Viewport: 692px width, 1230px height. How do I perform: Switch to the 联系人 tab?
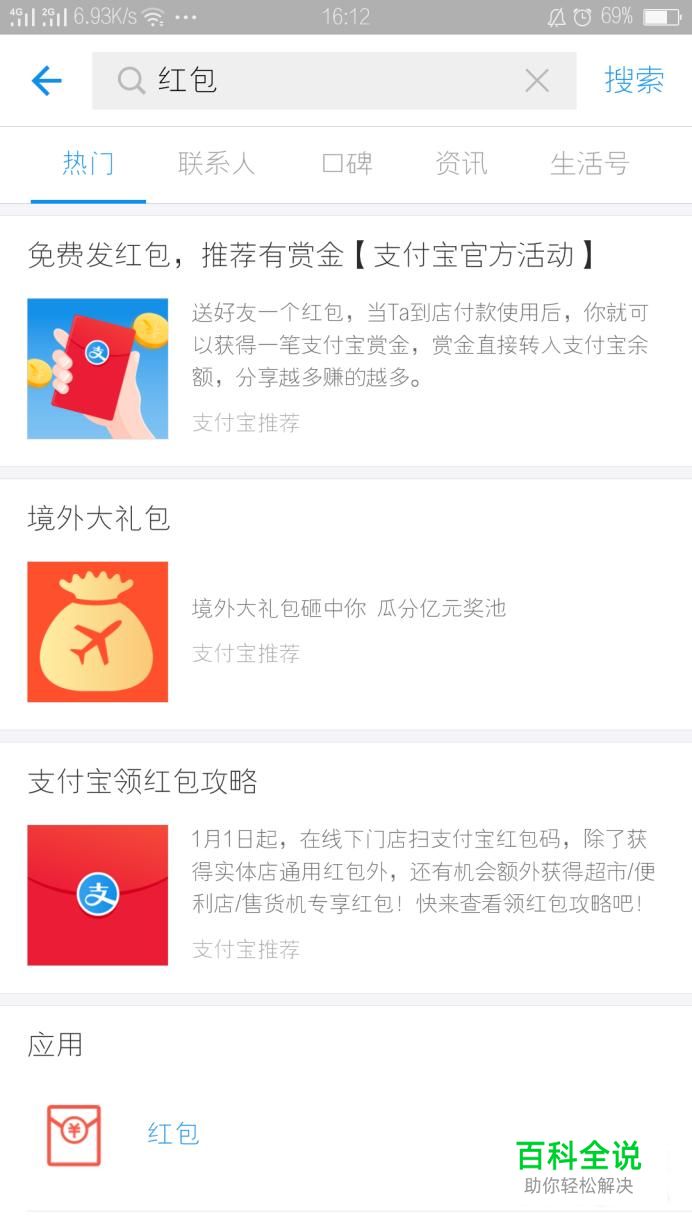[216, 164]
